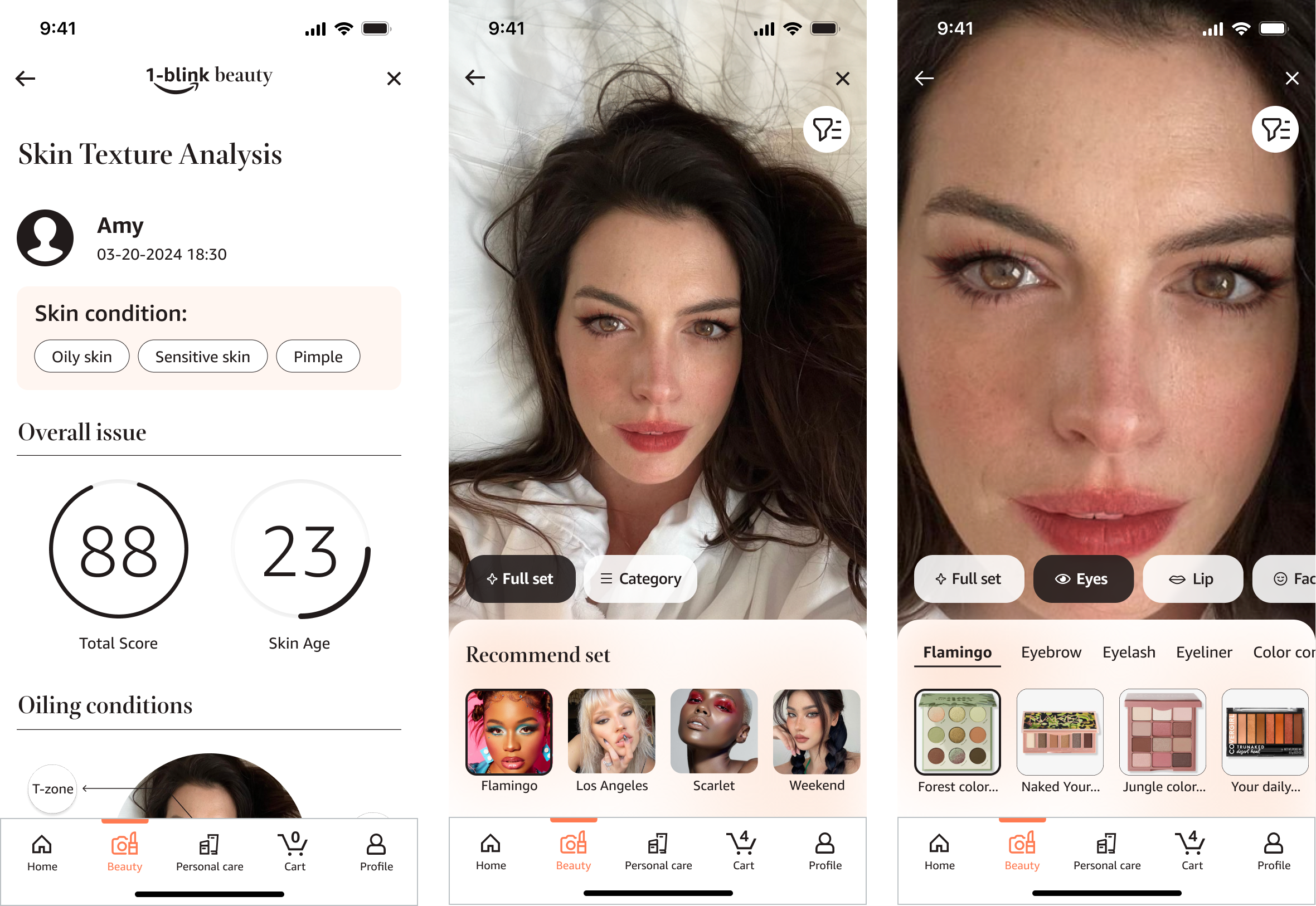Go back from the 1-blink beauty header
Screen dimensions: 1316x906
click(x=26, y=79)
